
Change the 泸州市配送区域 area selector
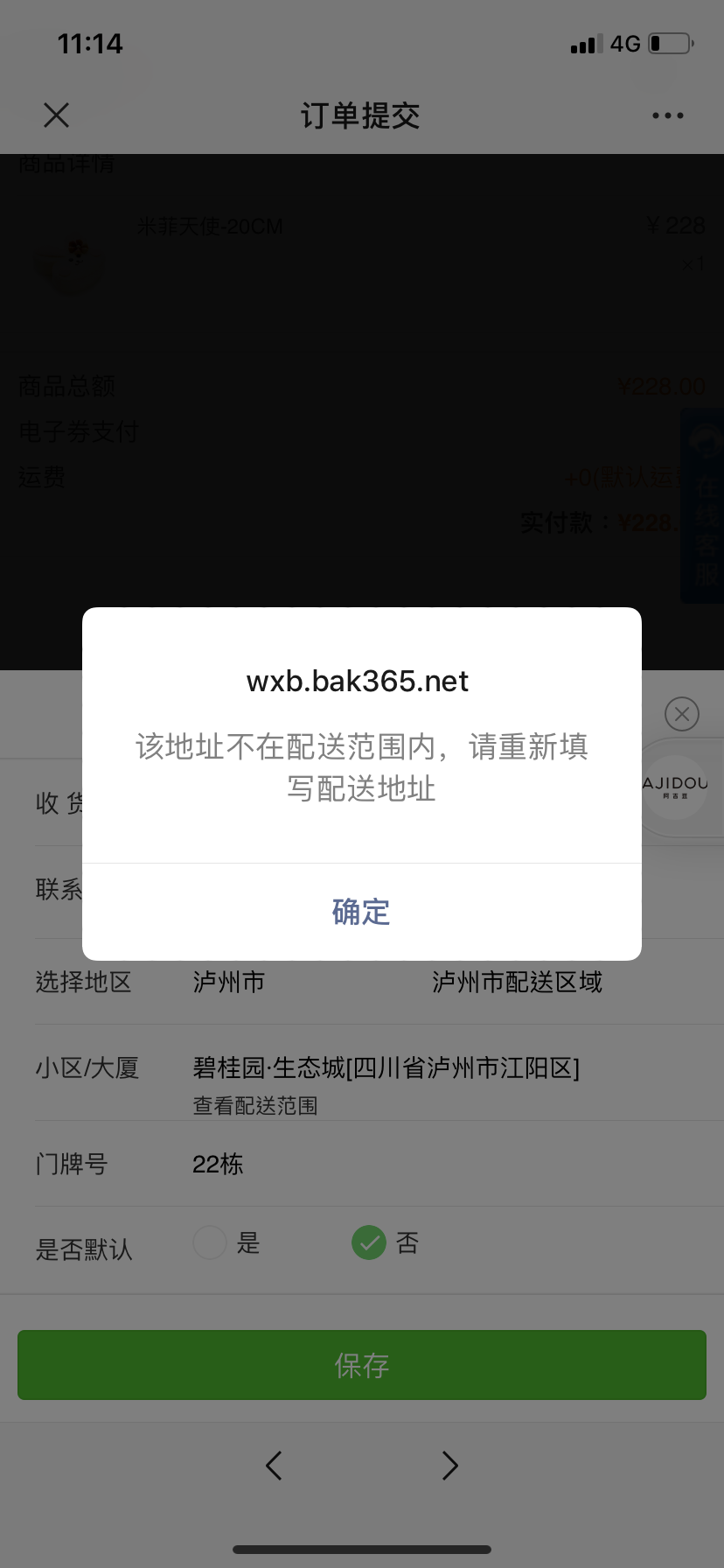pyautogui.click(x=517, y=982)
